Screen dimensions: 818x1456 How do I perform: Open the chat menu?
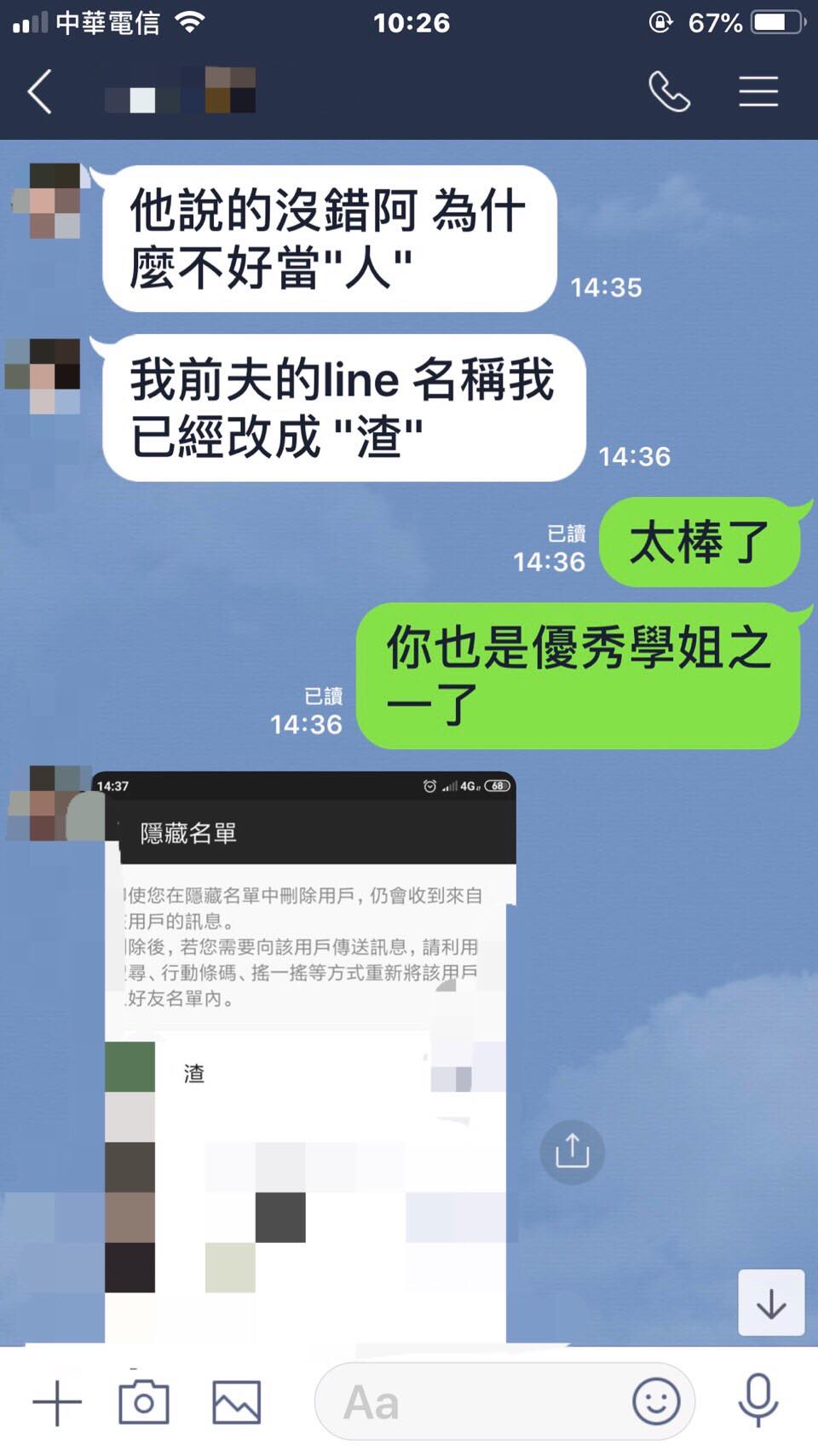pyautogui.click(x=758, y=91)
